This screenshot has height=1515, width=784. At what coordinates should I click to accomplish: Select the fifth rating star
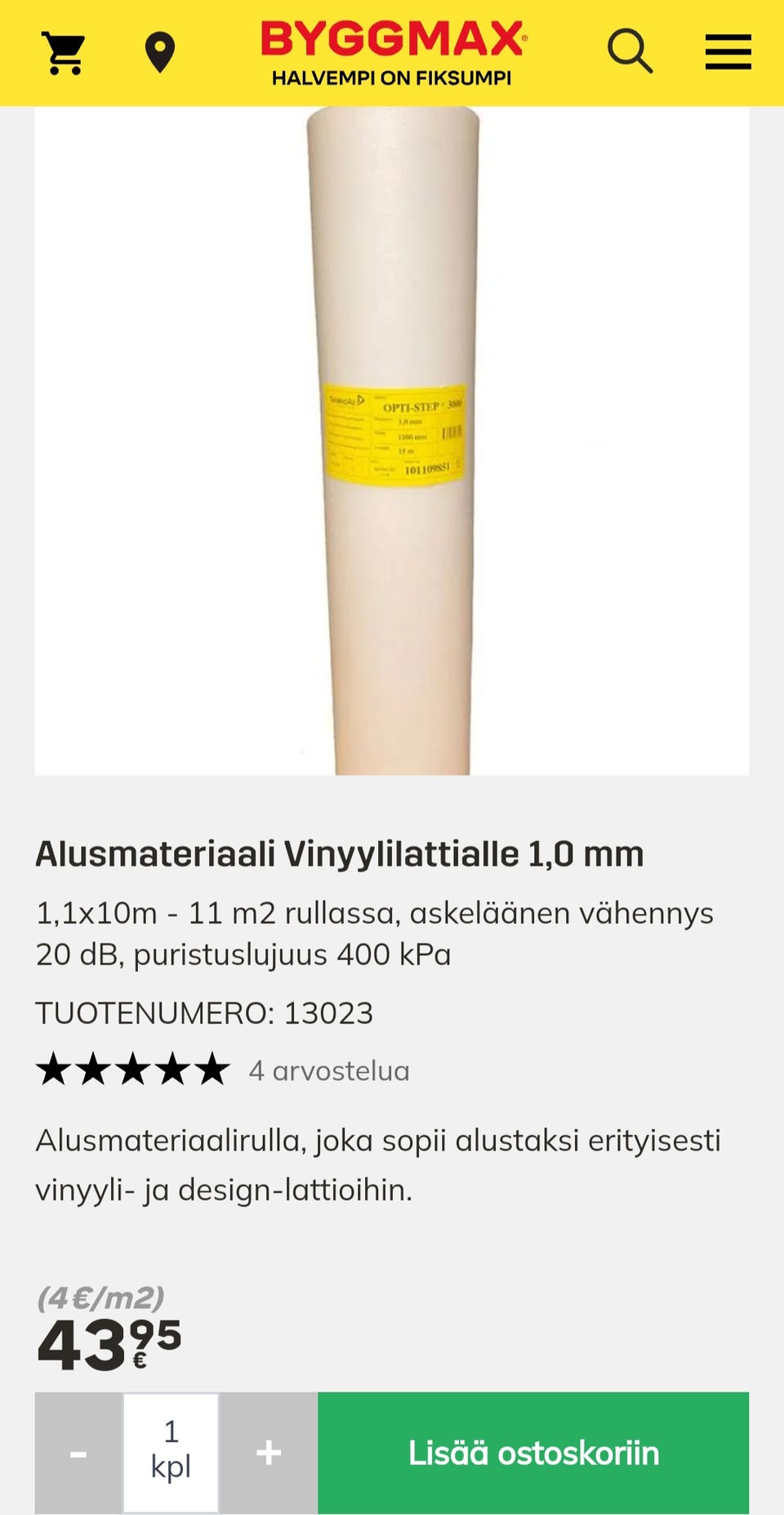[x=211, y=1066]
